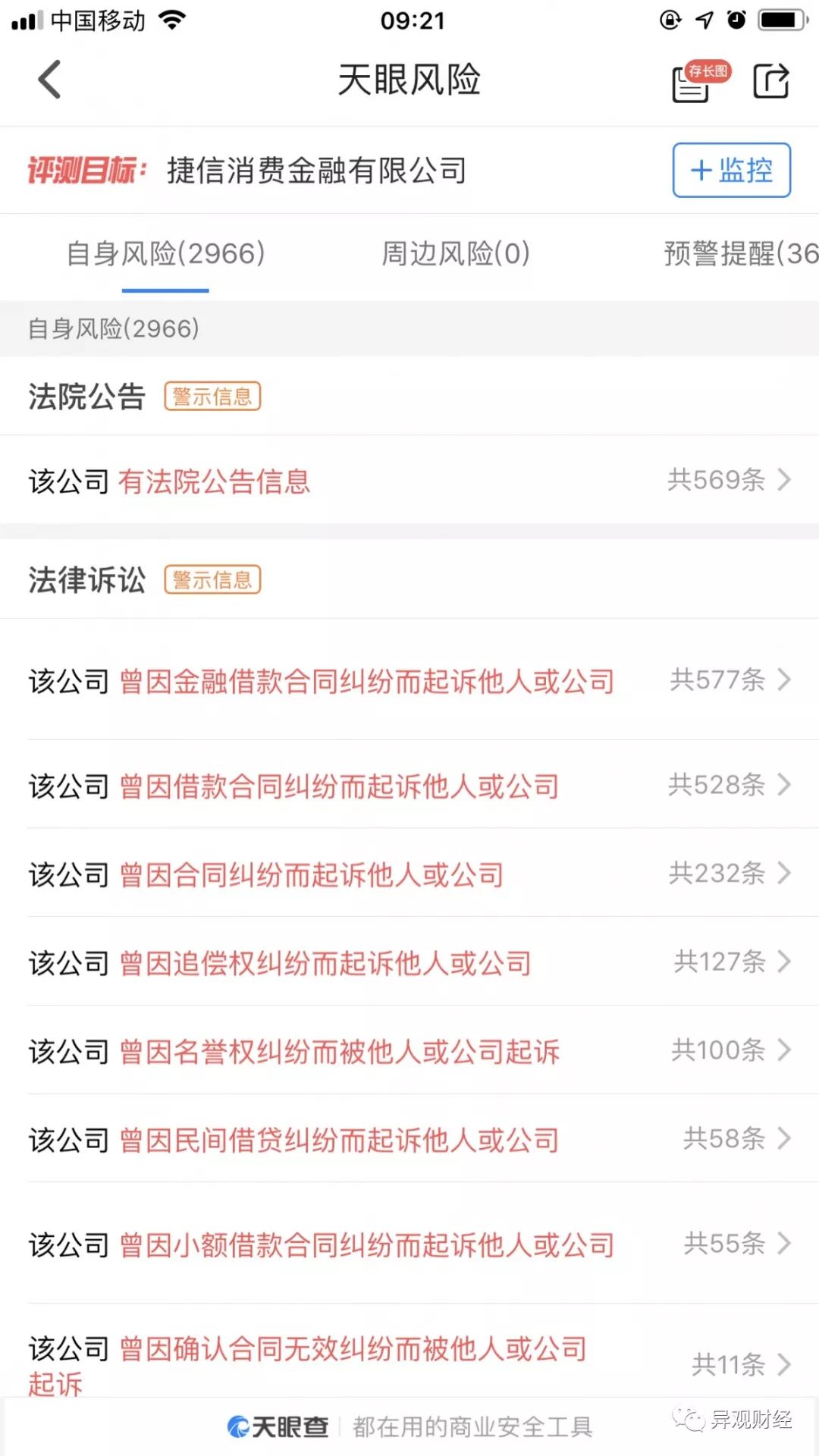Screen dimensions: 819x1456
Task: Tap the share icon in the header
Action: [x=771, y=81]
